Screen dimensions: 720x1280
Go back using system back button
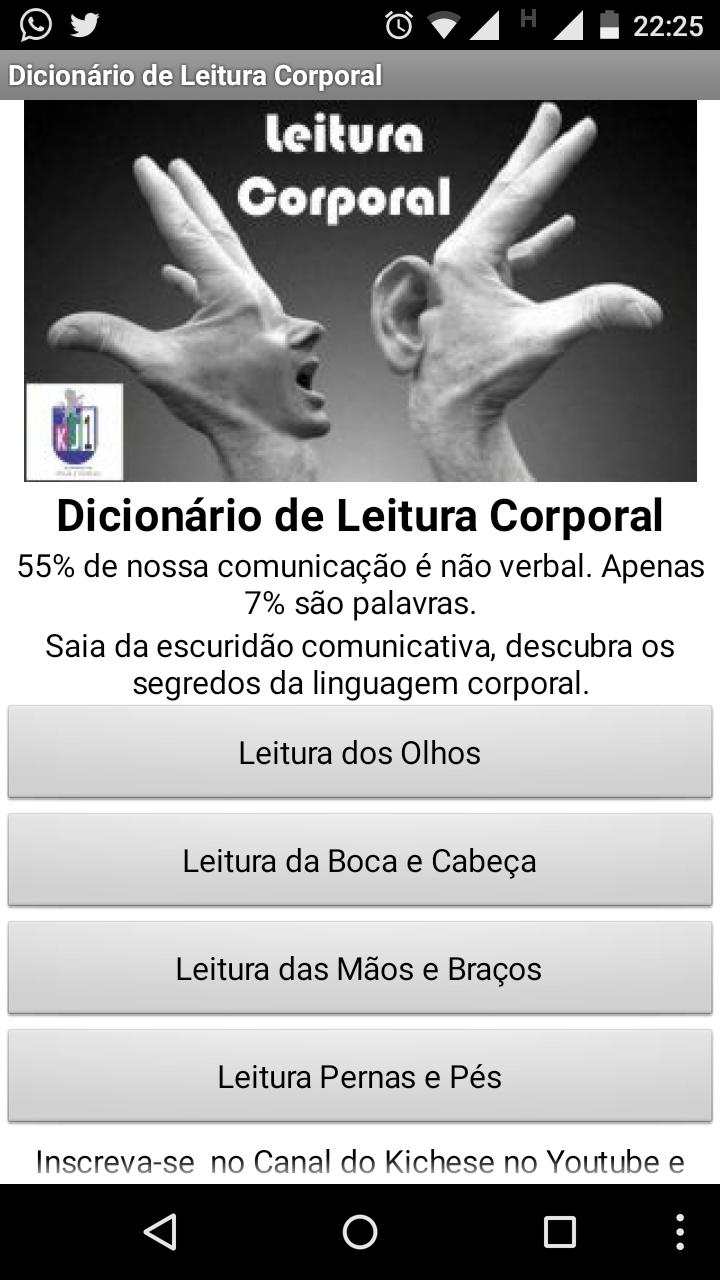(160, 1232)
